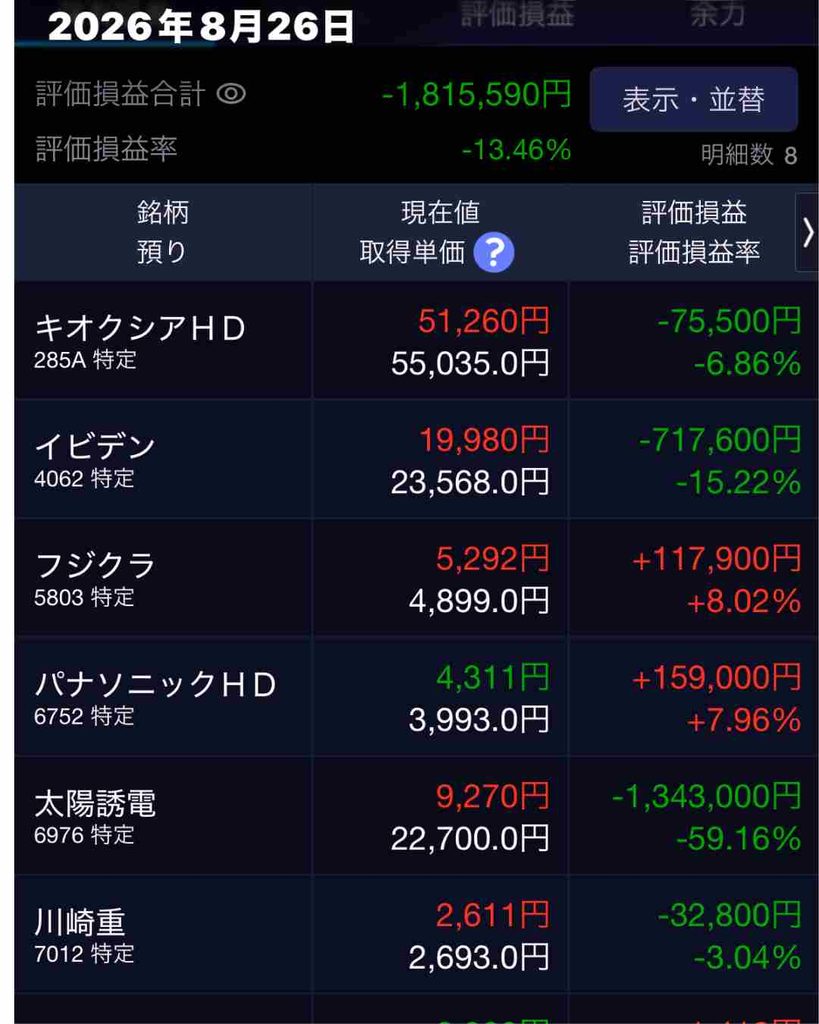Open the 太陽誘電 holding row
The width and height of the screenshot is (819, 1024).
click(x=417, y=816)
